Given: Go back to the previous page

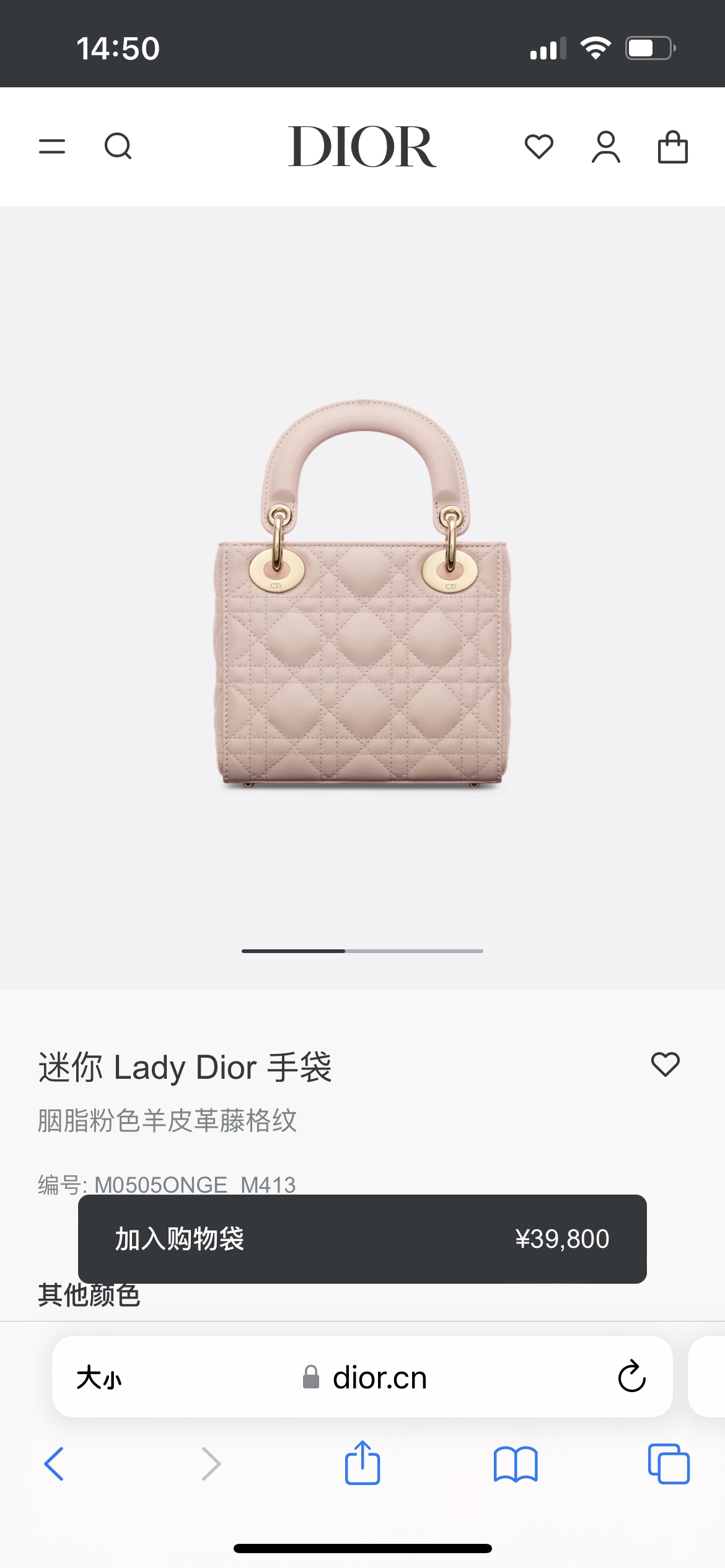Looking at the screenshot, I should (54, 1464).
